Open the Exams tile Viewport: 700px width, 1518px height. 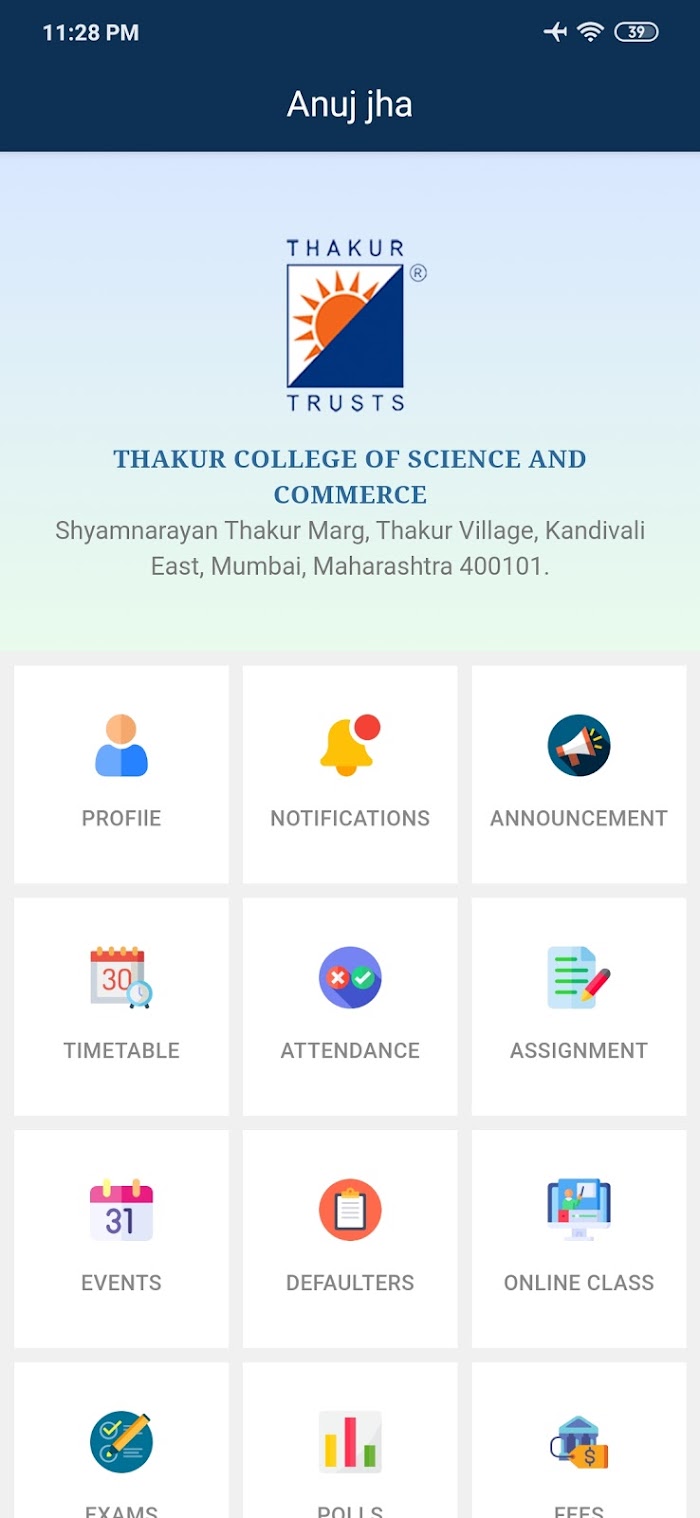point(121,1441)
